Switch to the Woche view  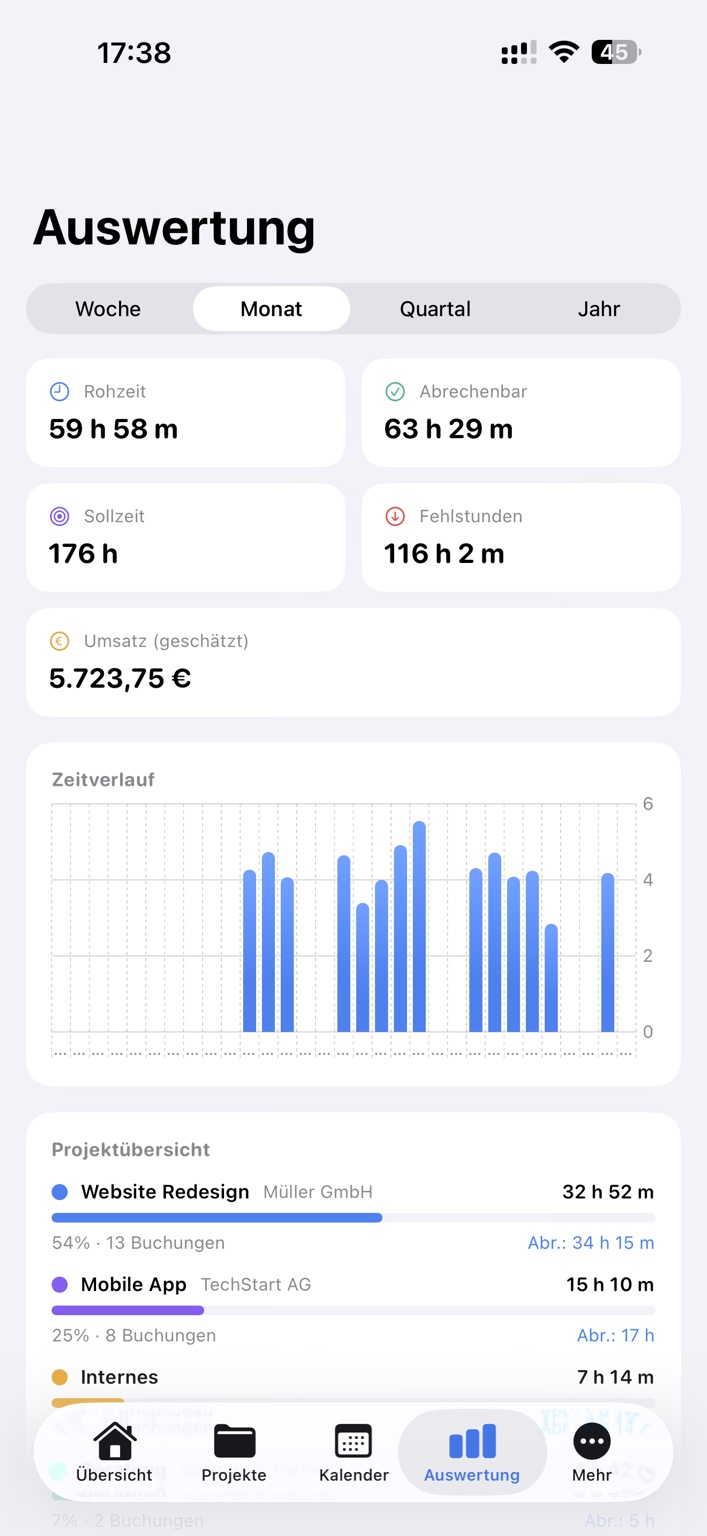click(108, 309)
